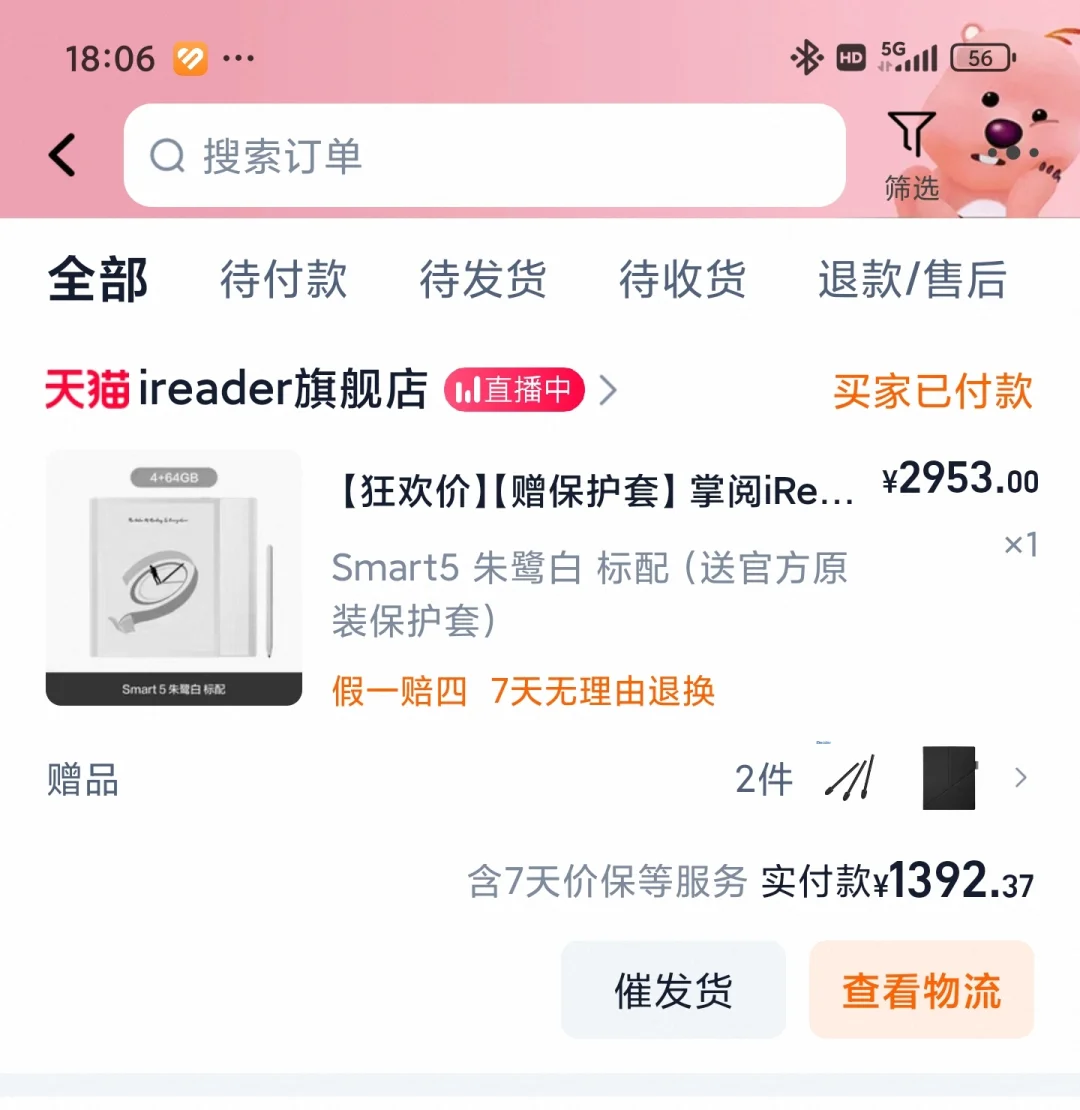The width and height of the screenshot is (1080, 1110).
Task: Expand the 赠品 gifts row
Action: click(1020, 778)
